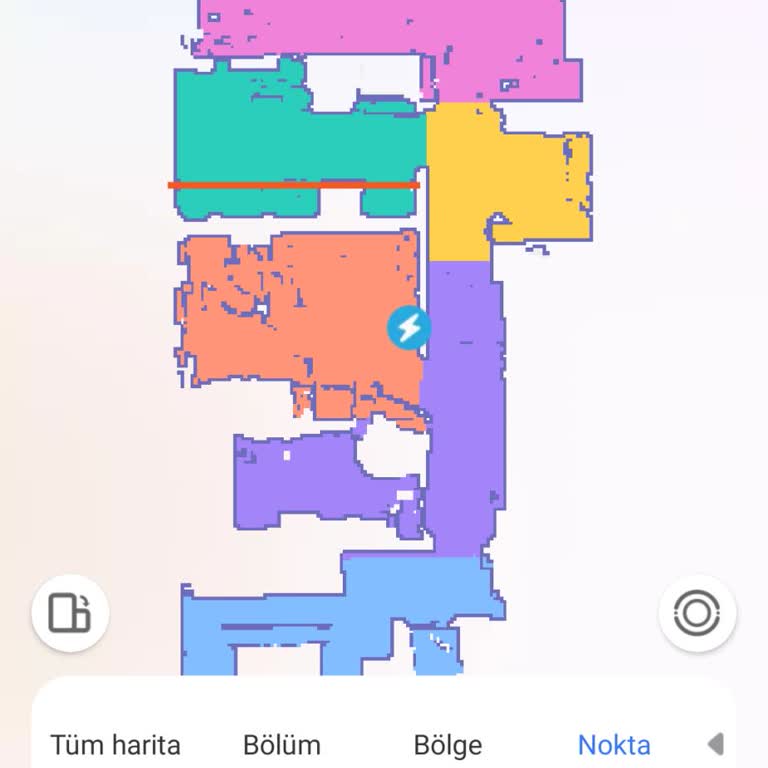Tap the circular target icon button
The height and width of the screenshot is (768, 768).
point(697,613)
